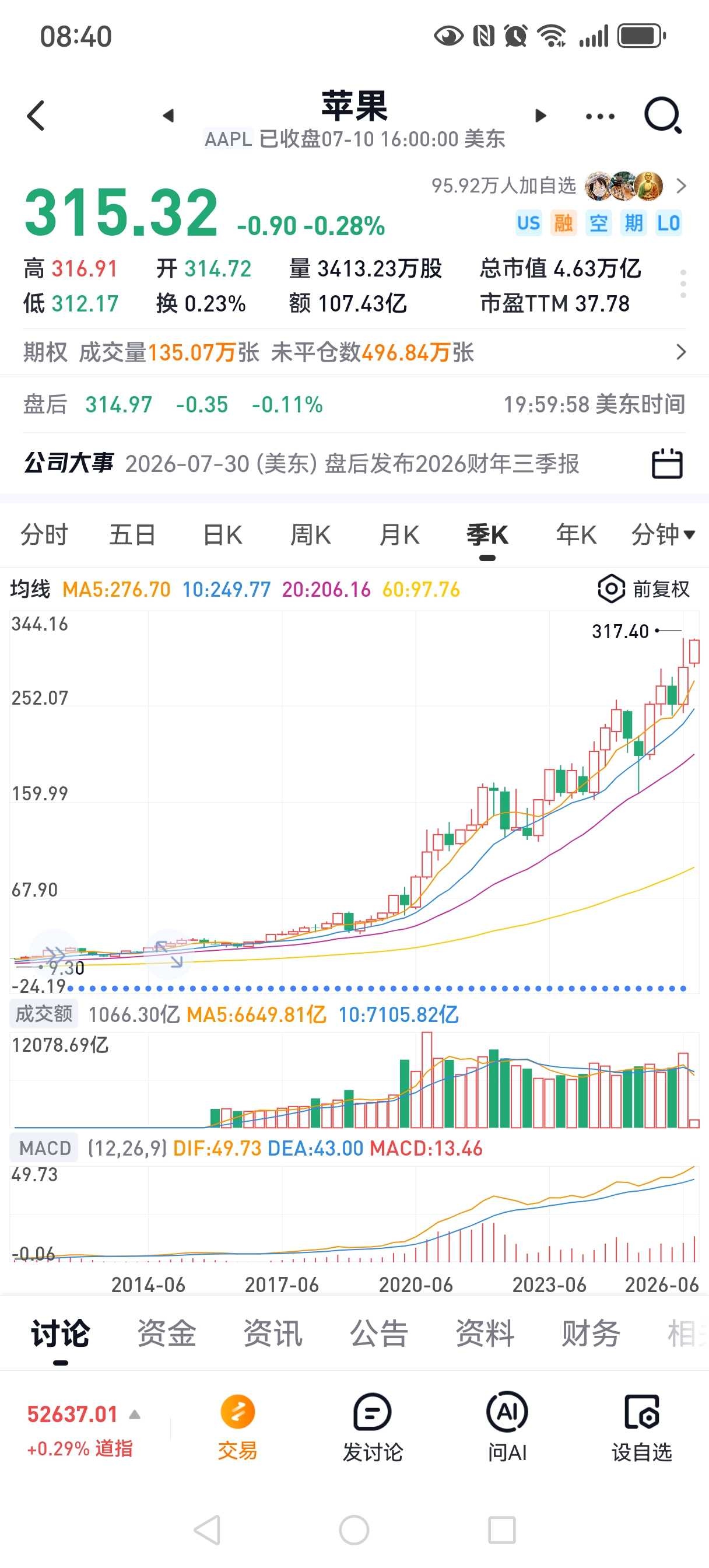The width and height of the screenshot is (709, 1568).
Task: Select the 月K chart tab
Action: 399,535
